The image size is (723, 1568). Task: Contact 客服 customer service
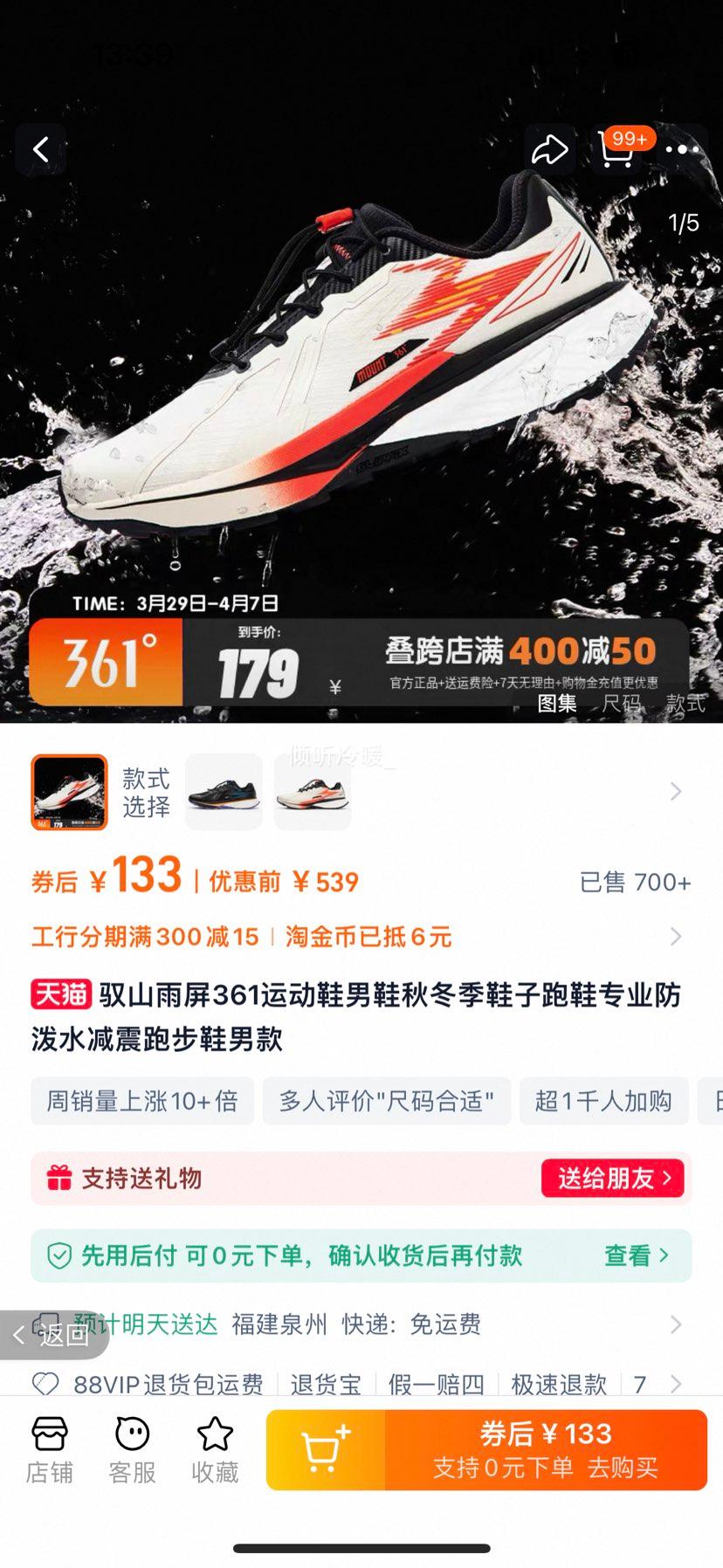(x=132, y=1451)
